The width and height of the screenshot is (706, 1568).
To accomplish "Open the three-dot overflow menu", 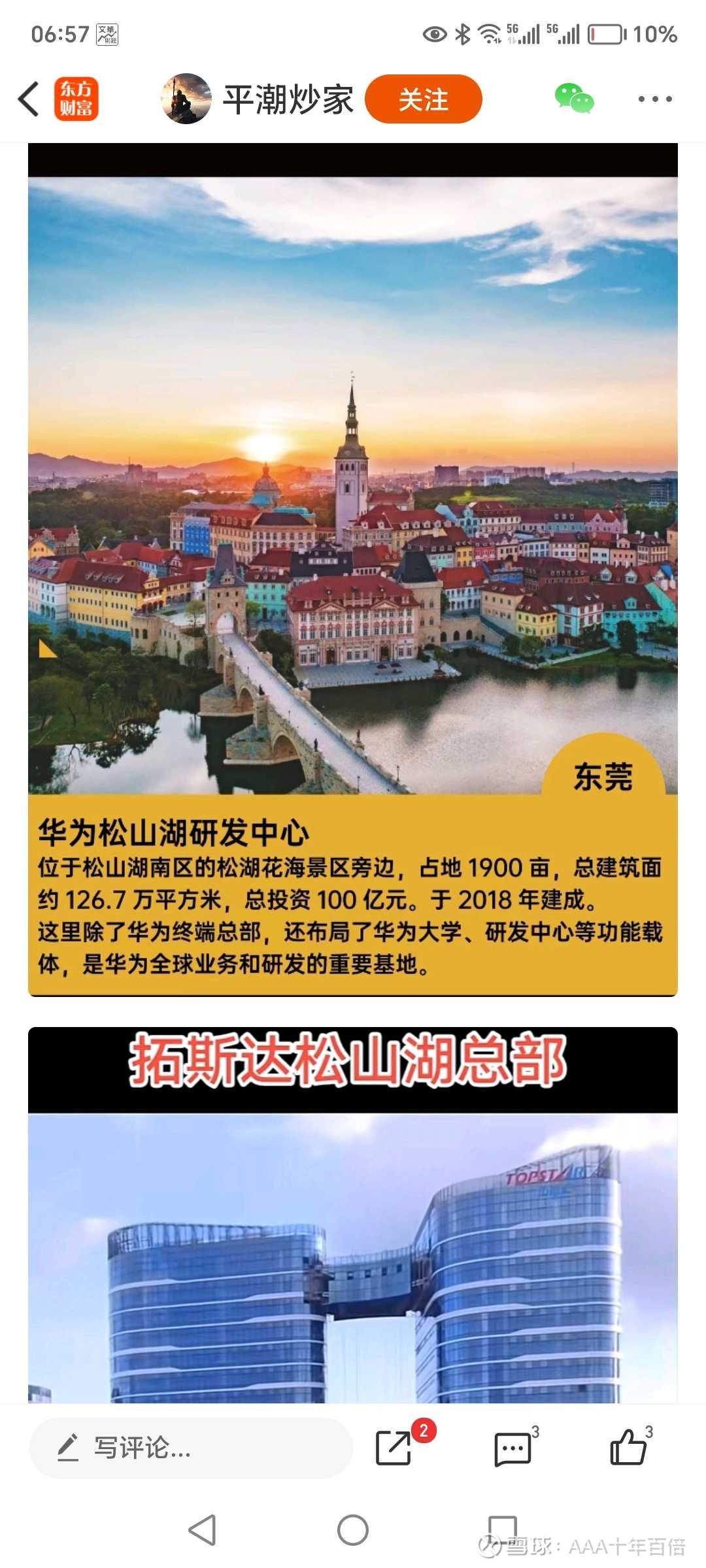I will (x=655, y=99).
